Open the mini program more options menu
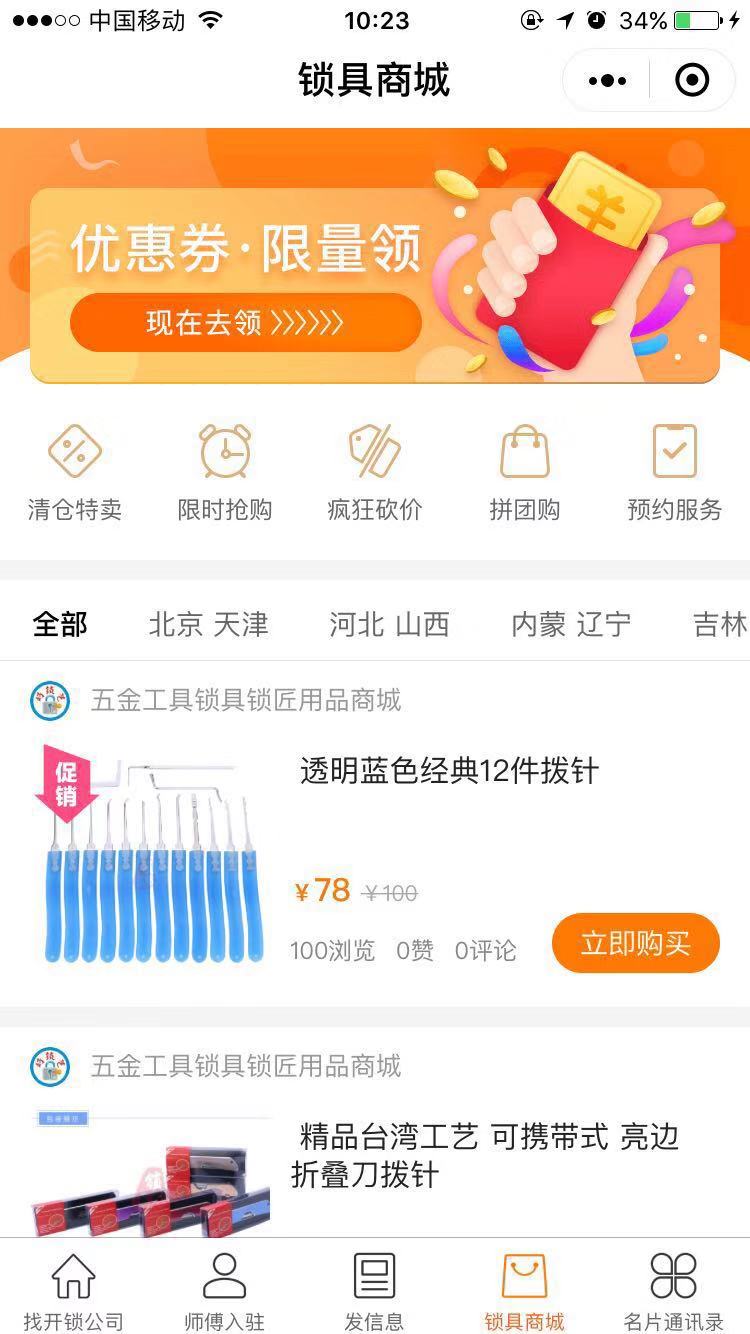The image size is (750, 1334). coord(607,81)
